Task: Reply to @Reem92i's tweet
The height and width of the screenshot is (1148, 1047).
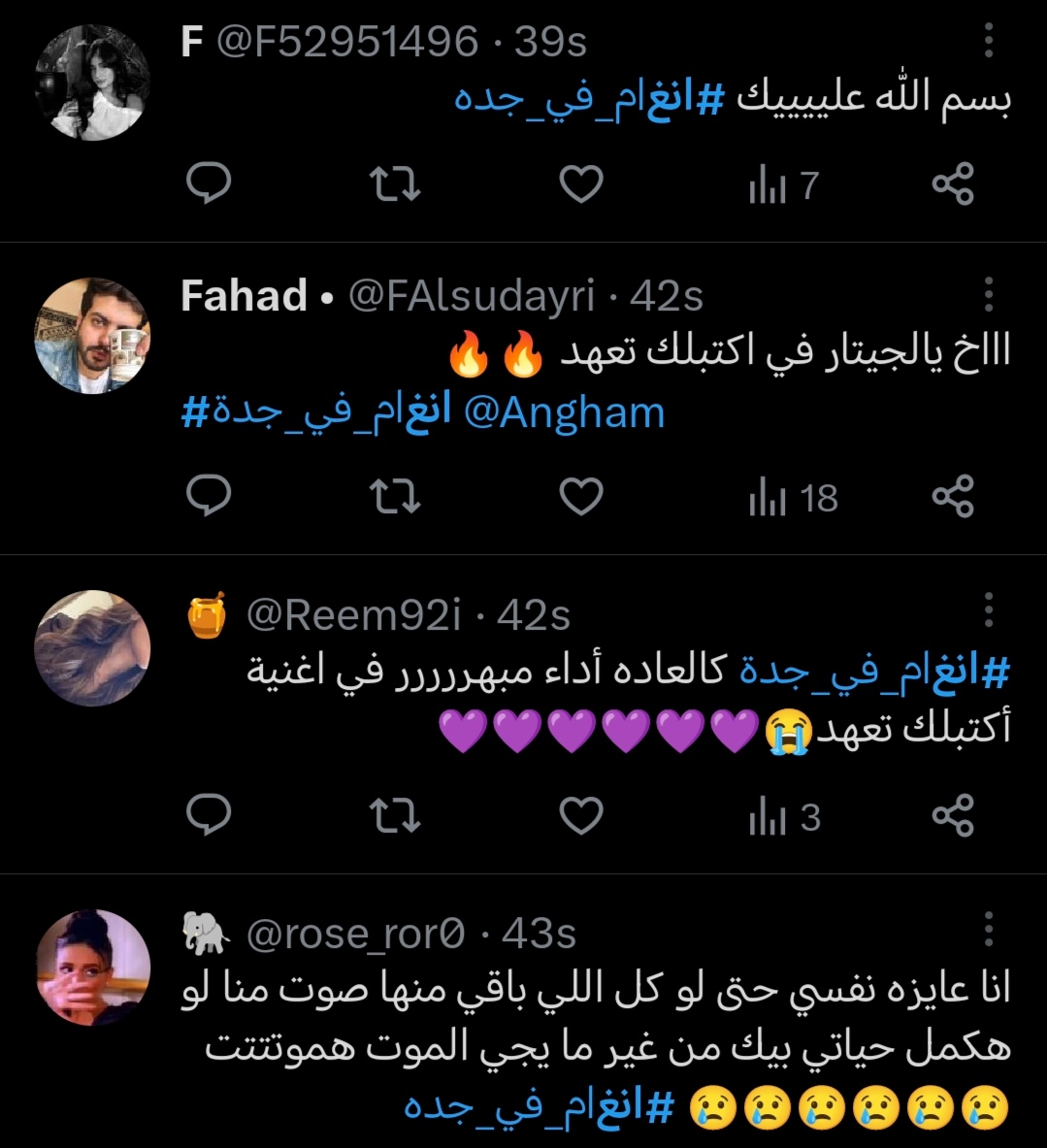Action: point(208,816)
